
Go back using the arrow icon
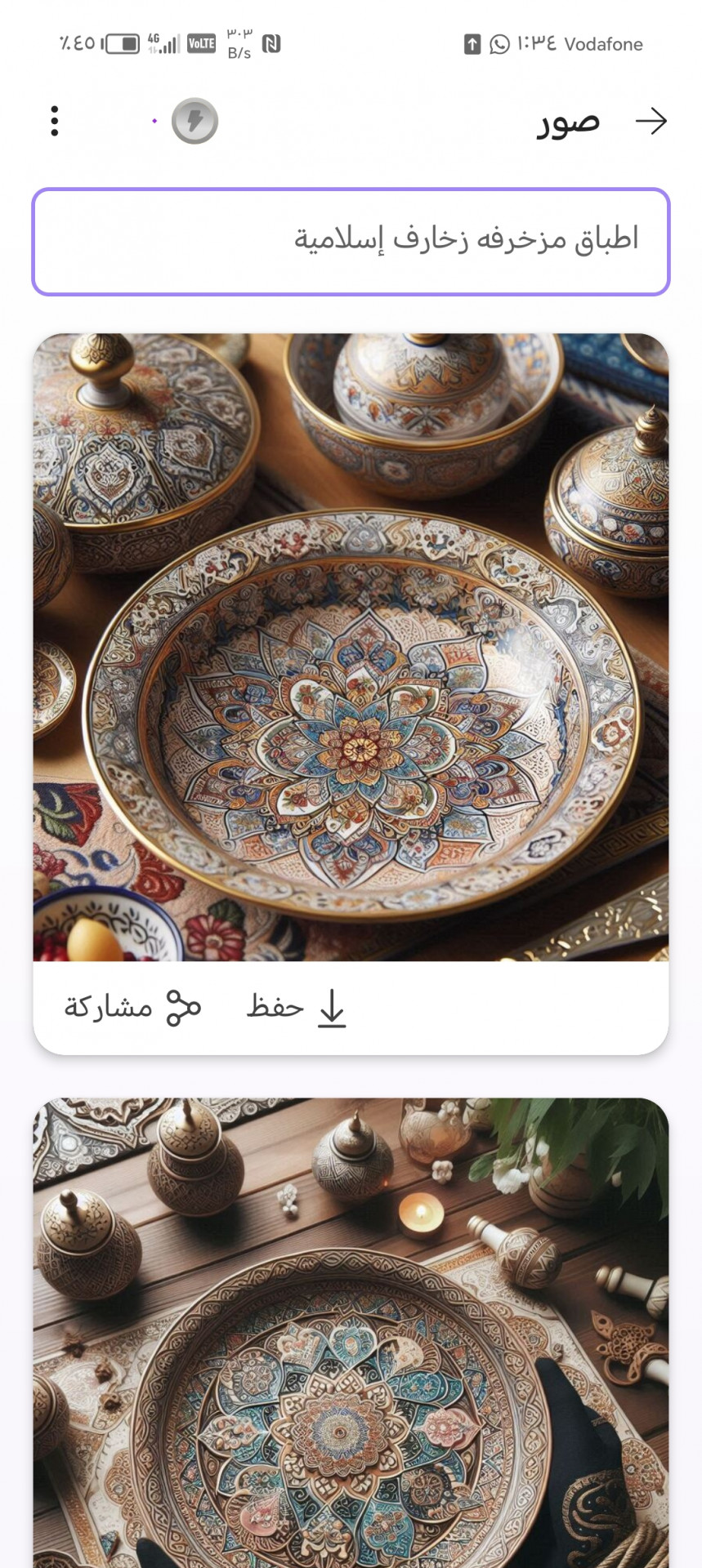pos(651,122)
